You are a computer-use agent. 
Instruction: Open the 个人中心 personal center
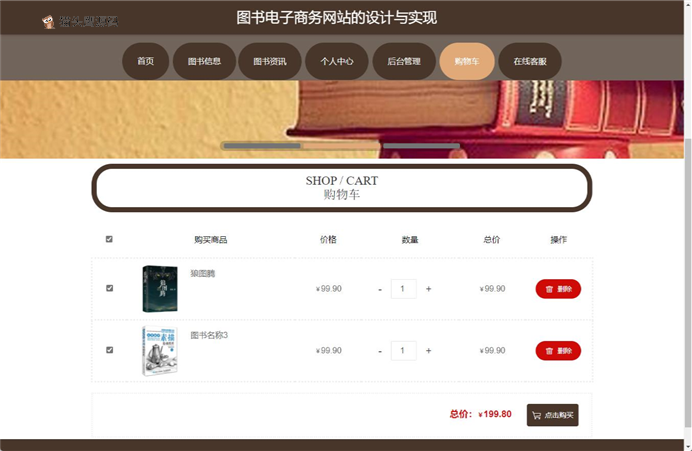click(x=337, y=61)
